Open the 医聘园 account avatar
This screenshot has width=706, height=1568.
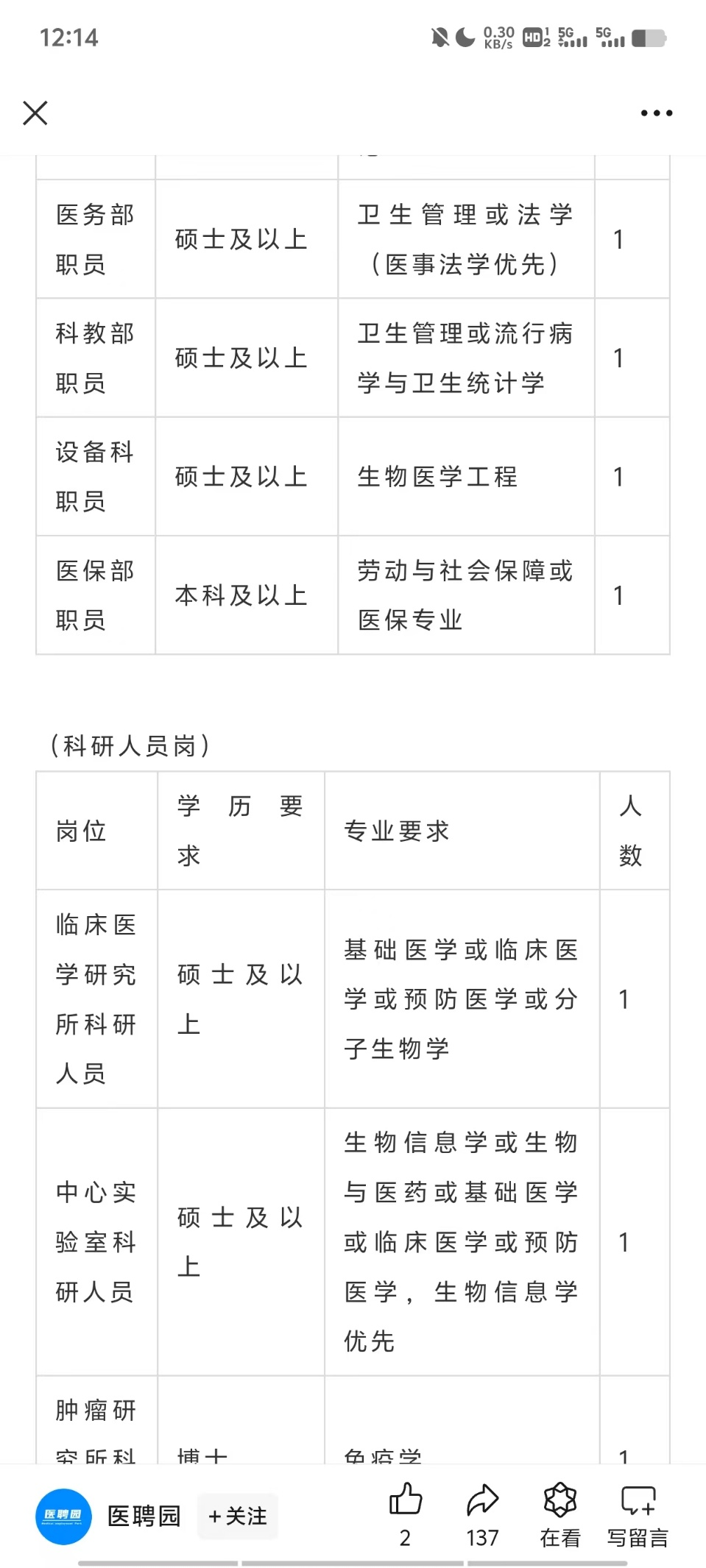pyautogui.click(x=63, y=1516)
